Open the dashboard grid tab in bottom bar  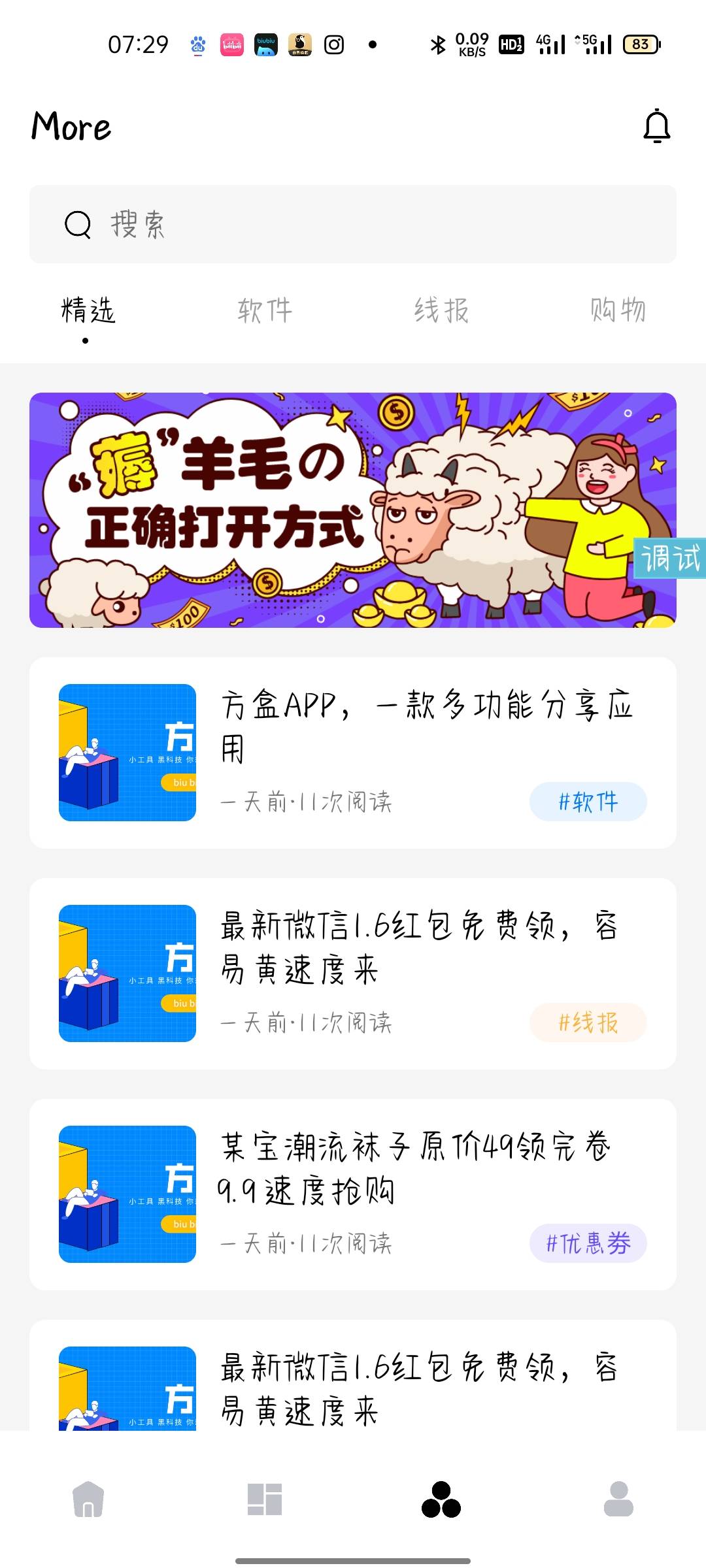[265, 1499]
